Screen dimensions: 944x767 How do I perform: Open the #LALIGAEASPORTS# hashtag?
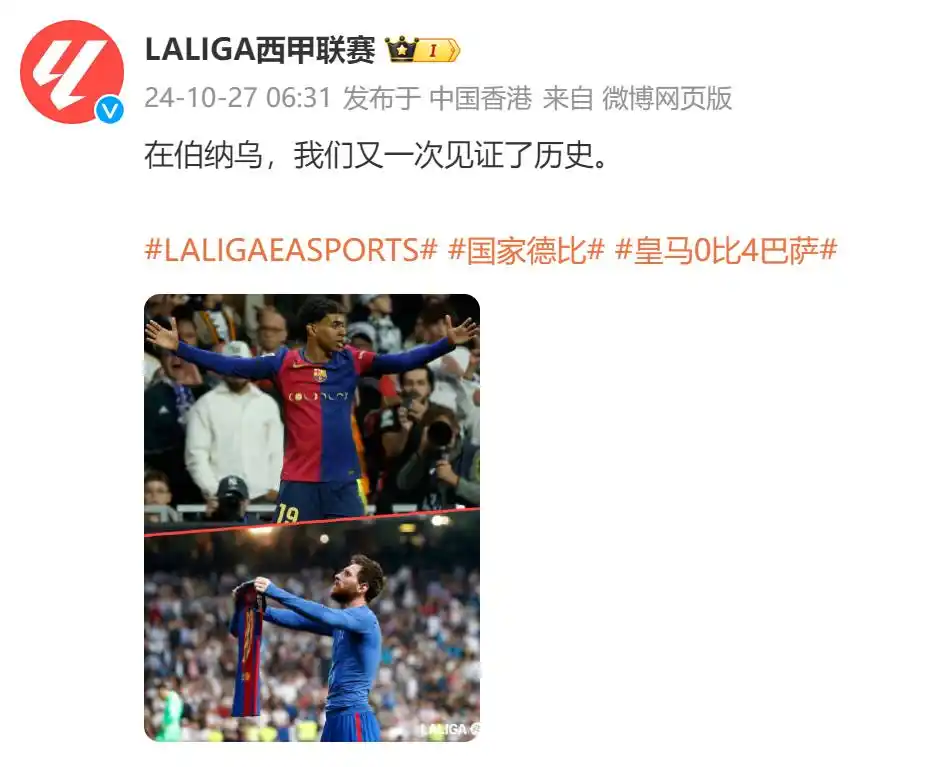point(291,250)
